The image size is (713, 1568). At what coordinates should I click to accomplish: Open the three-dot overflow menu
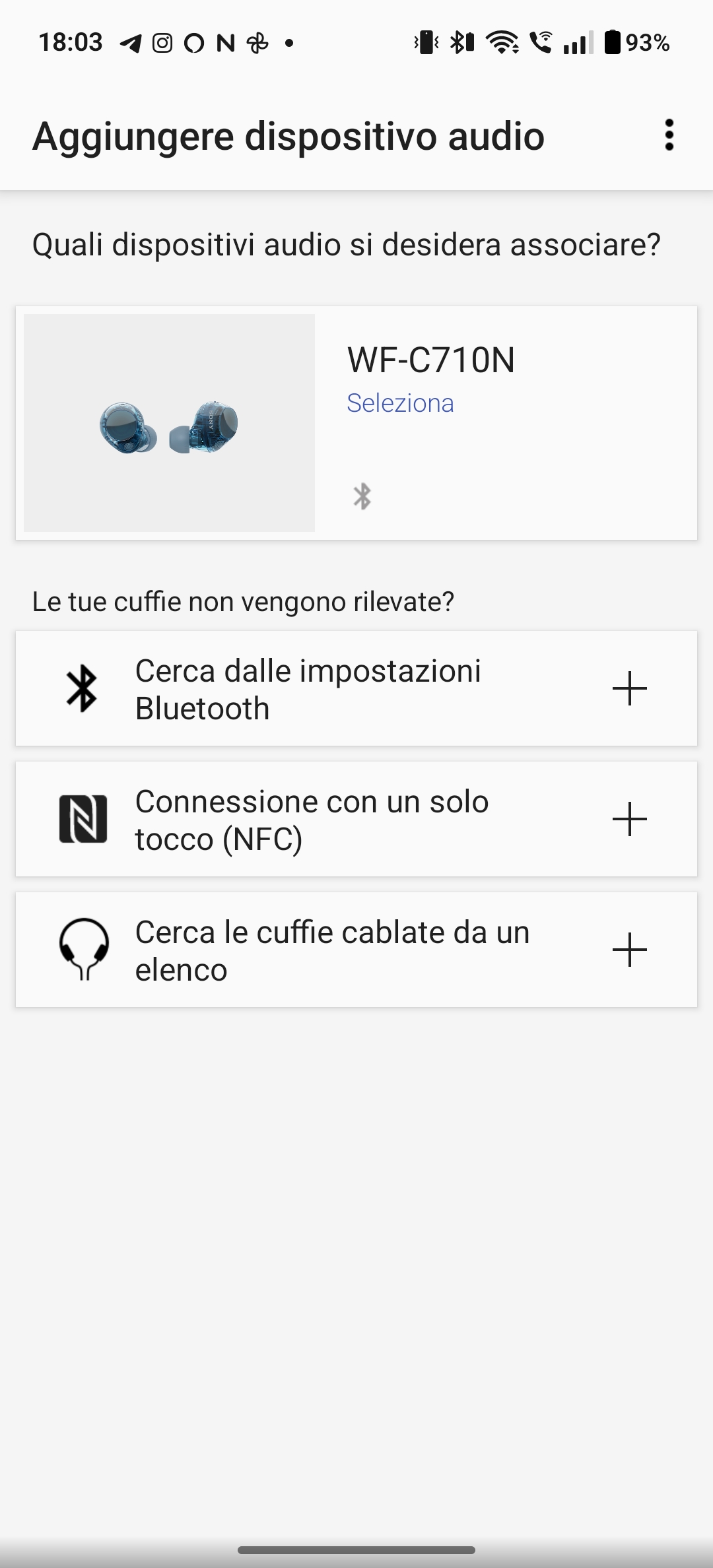click(x=669, y=135)
